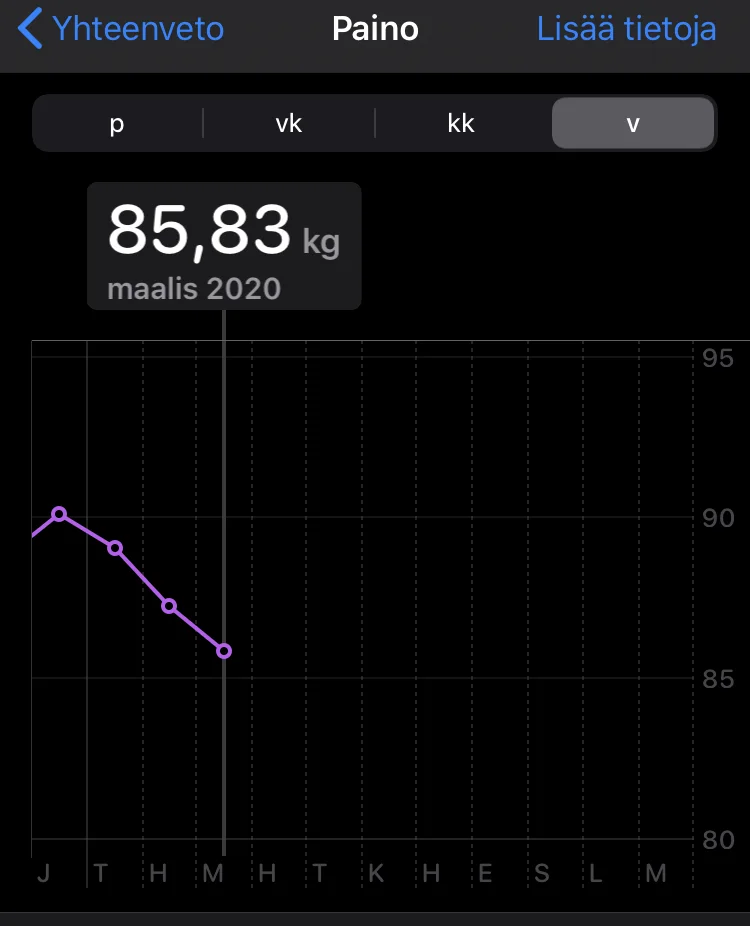750x926 pixels.
Task: Select the v year view
Action: click(x=633, y=124)
